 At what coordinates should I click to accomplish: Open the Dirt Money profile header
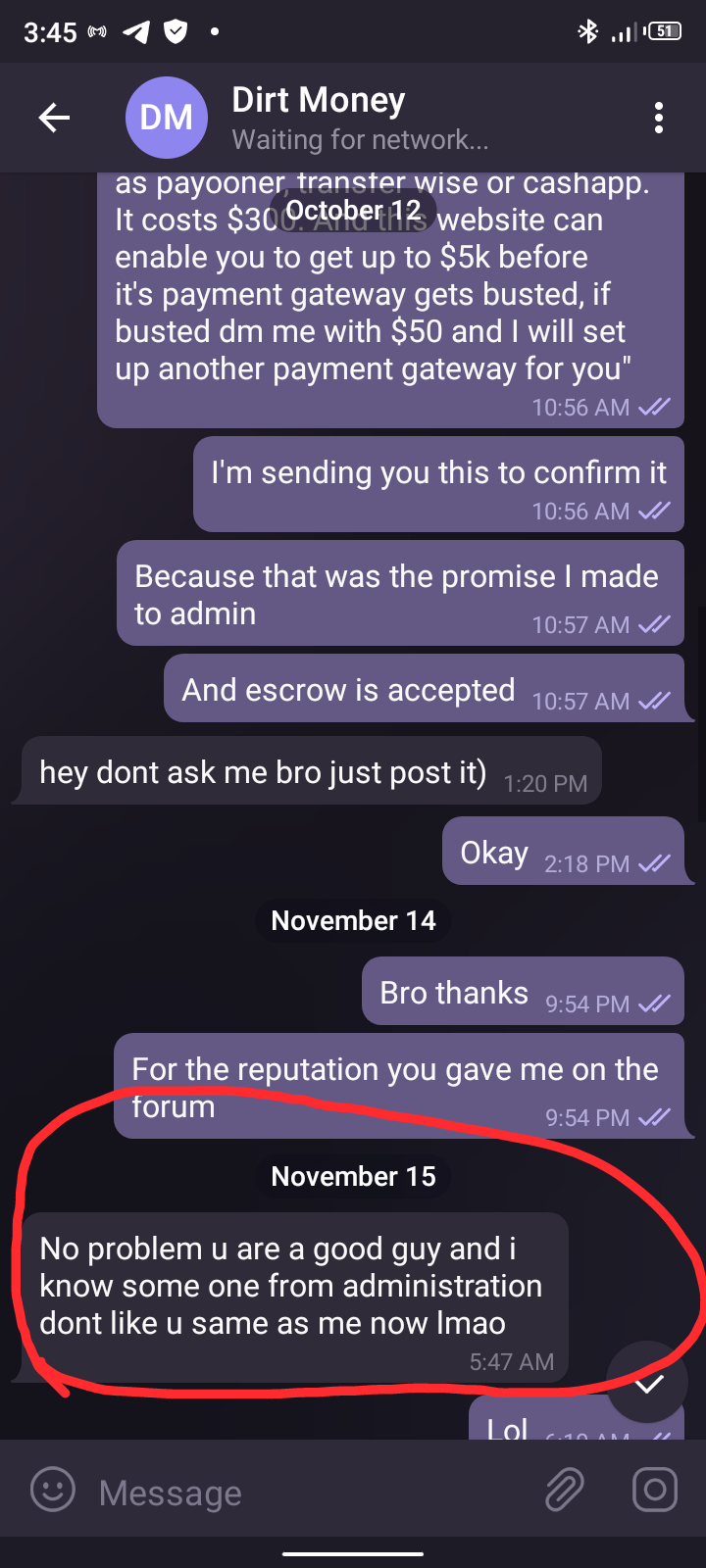pos(318,118)
